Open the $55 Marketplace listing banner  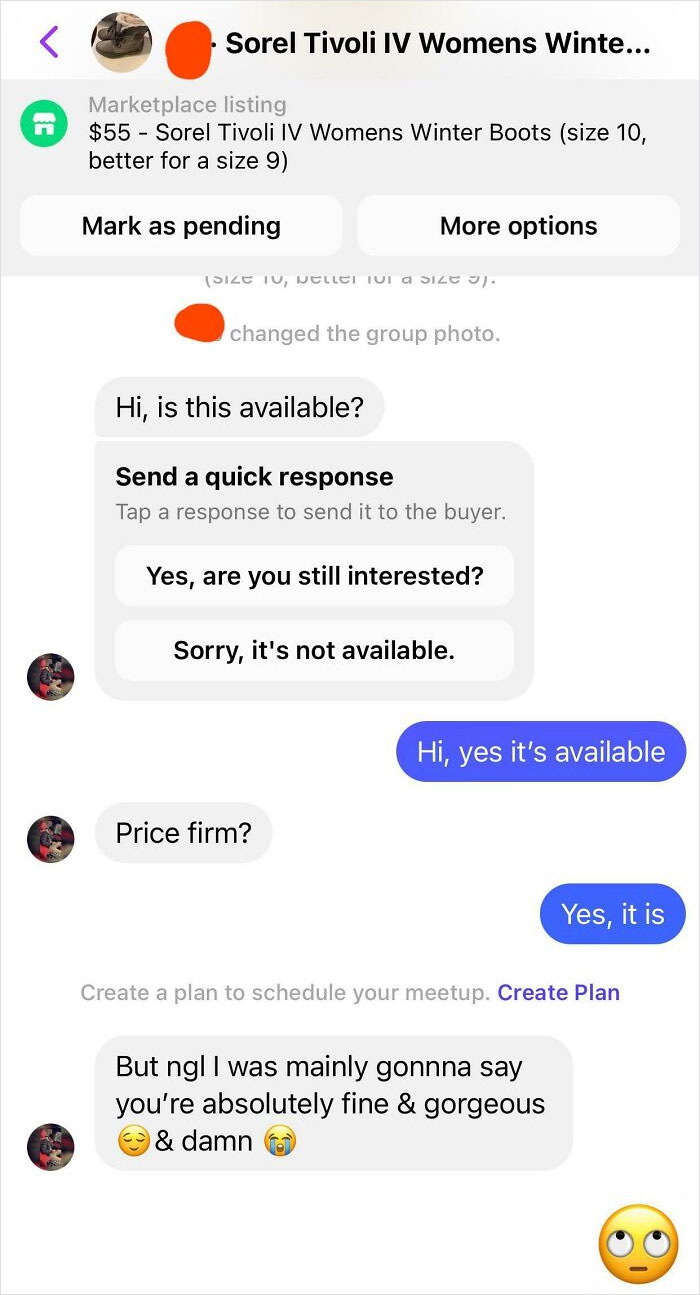(x=366, y=132)
